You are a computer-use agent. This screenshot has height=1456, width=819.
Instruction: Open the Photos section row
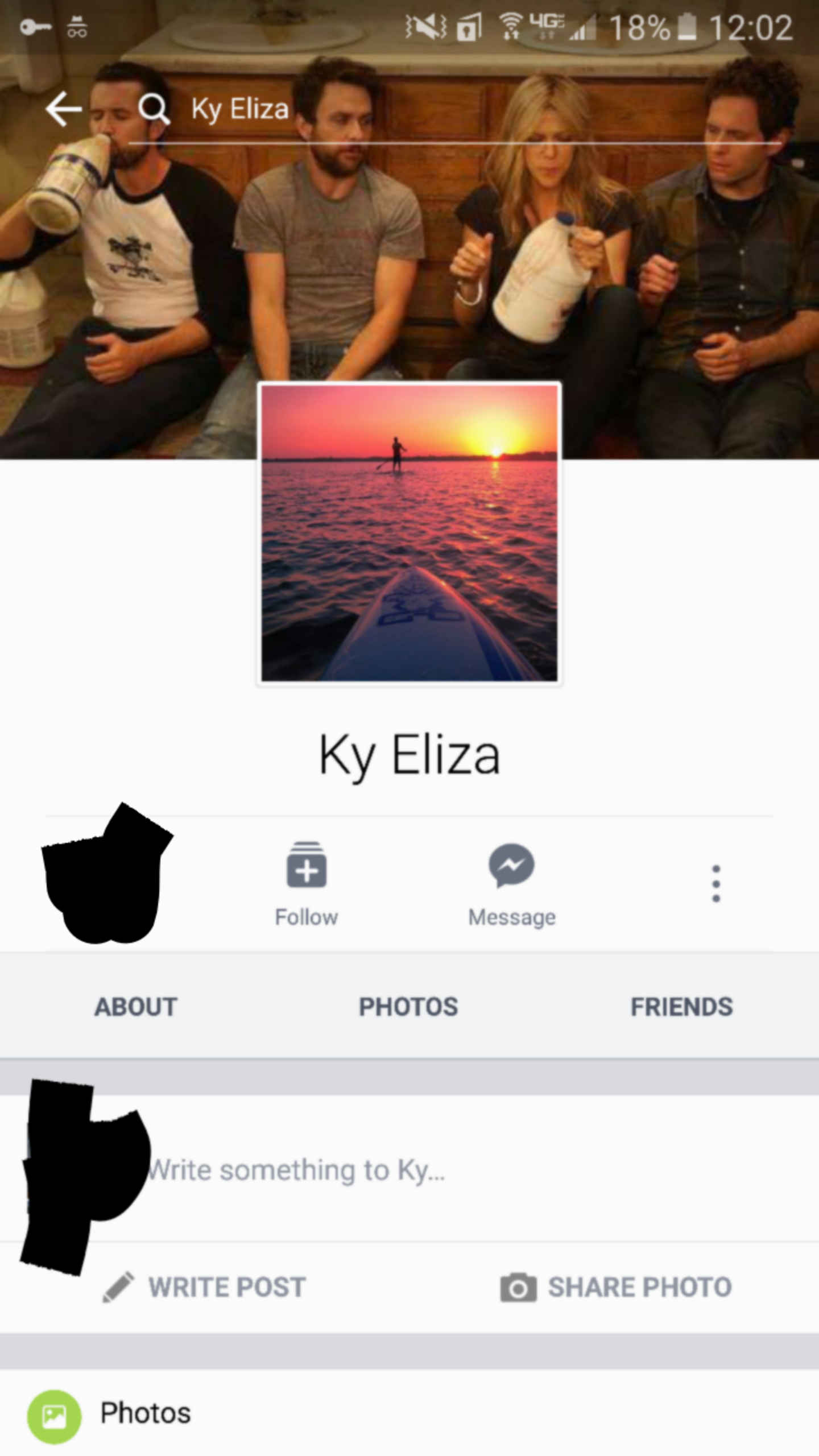click(x=409, y=1413)
